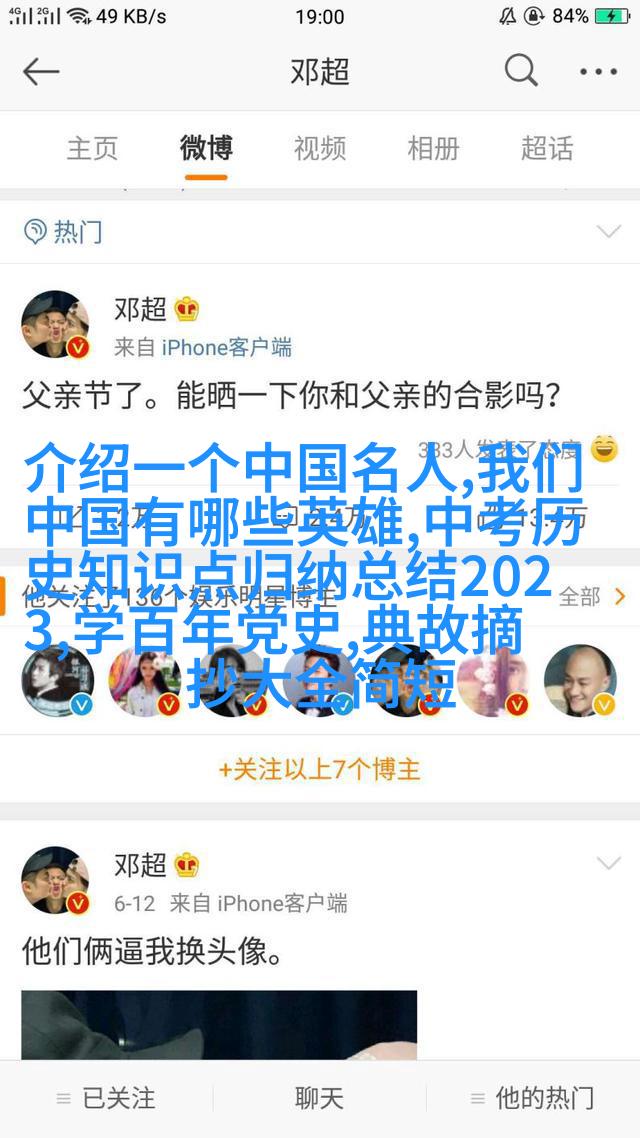Open the 已关注 follow options
The width and height of the screenshot is (640, 1138).
click(x=106, y=1099)
